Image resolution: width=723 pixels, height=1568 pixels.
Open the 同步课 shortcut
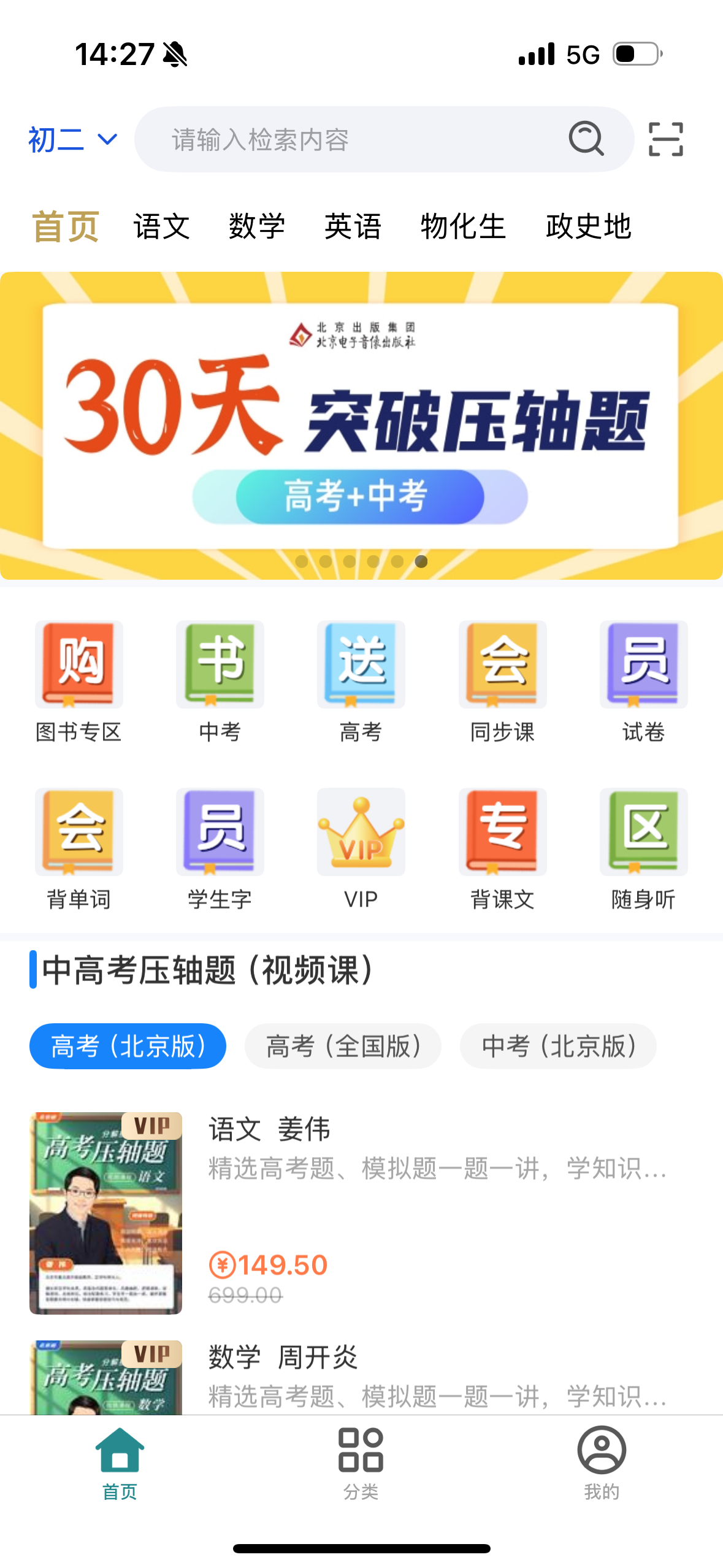(x=502, y=681)
